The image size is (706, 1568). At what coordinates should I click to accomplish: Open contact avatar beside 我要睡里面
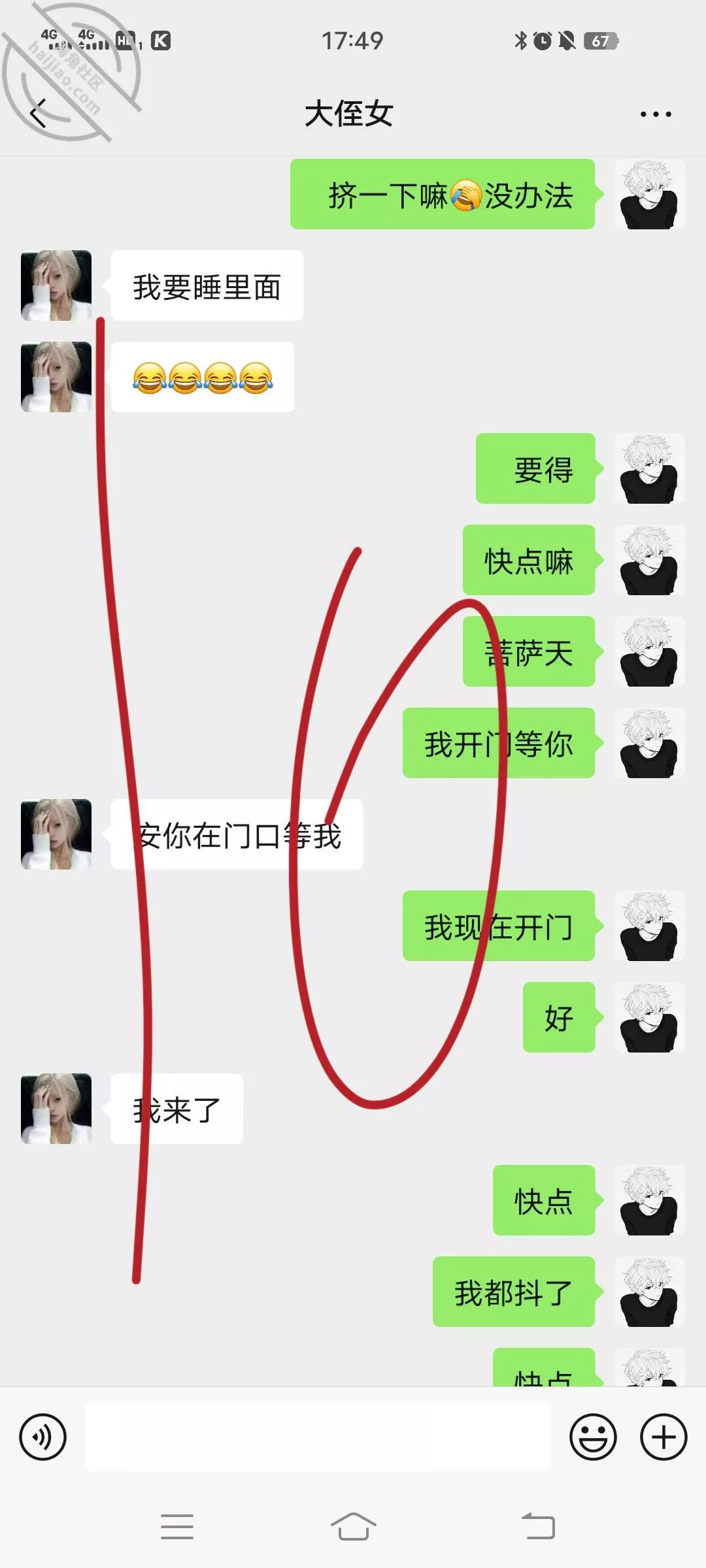(x=56, y=286)
